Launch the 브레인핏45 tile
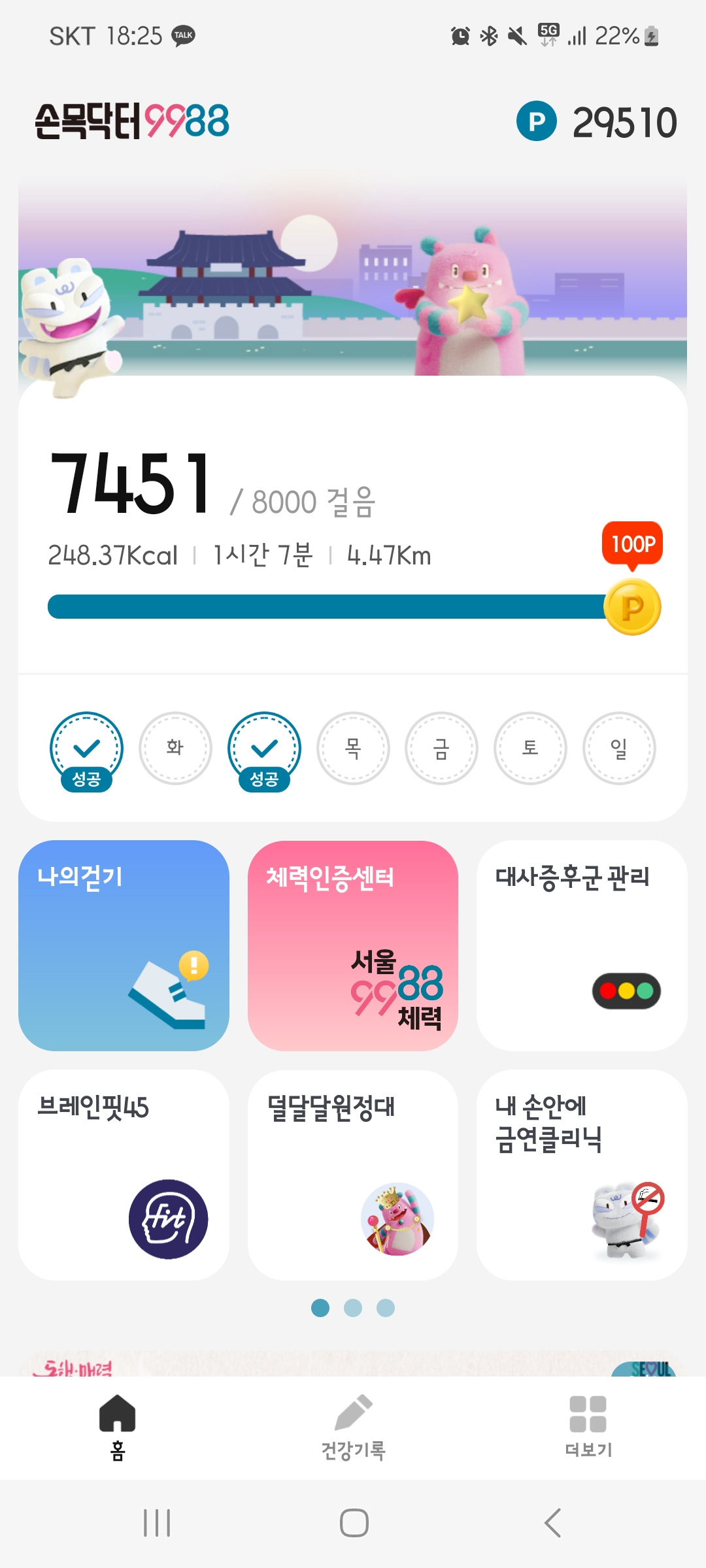 click(124, 1175)
